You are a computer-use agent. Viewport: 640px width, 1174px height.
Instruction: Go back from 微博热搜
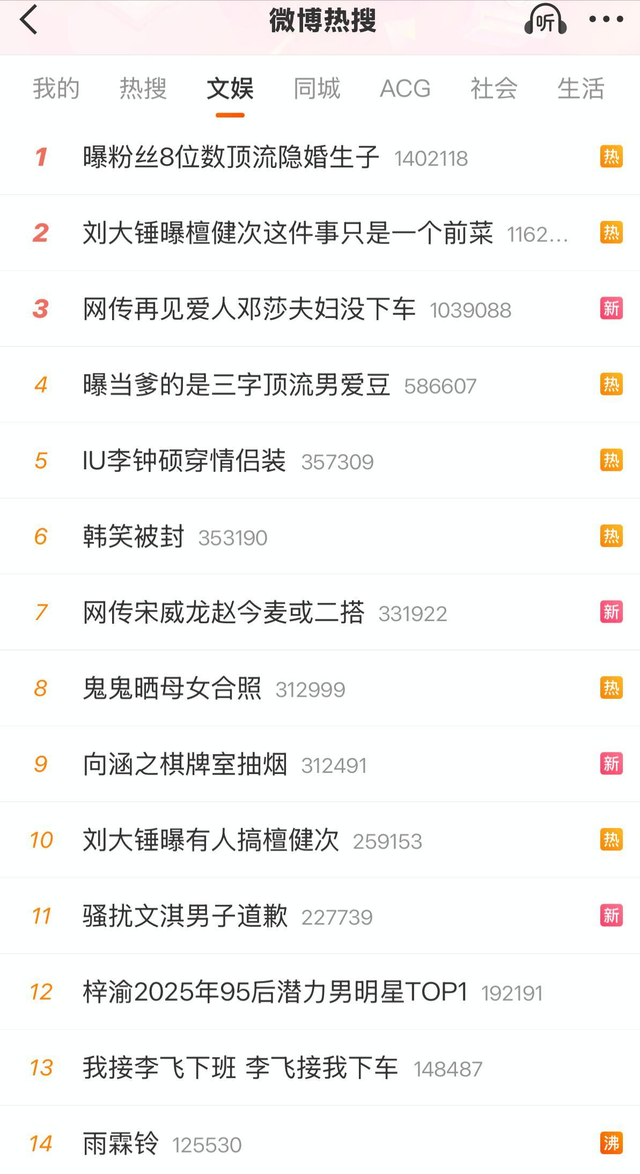point(29,20)
